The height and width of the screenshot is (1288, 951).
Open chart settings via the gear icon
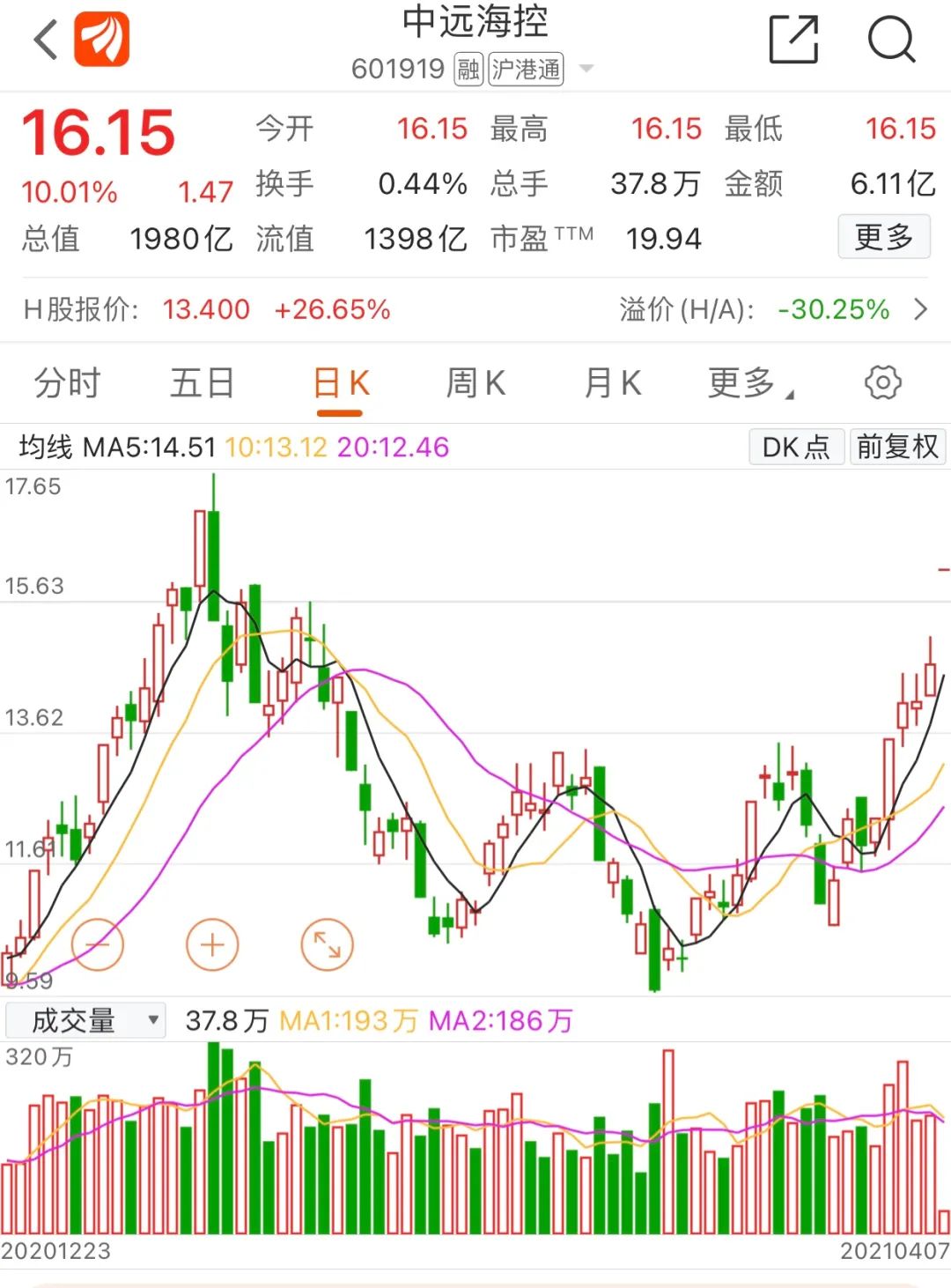pyautogui.click(x=883, y=382)
